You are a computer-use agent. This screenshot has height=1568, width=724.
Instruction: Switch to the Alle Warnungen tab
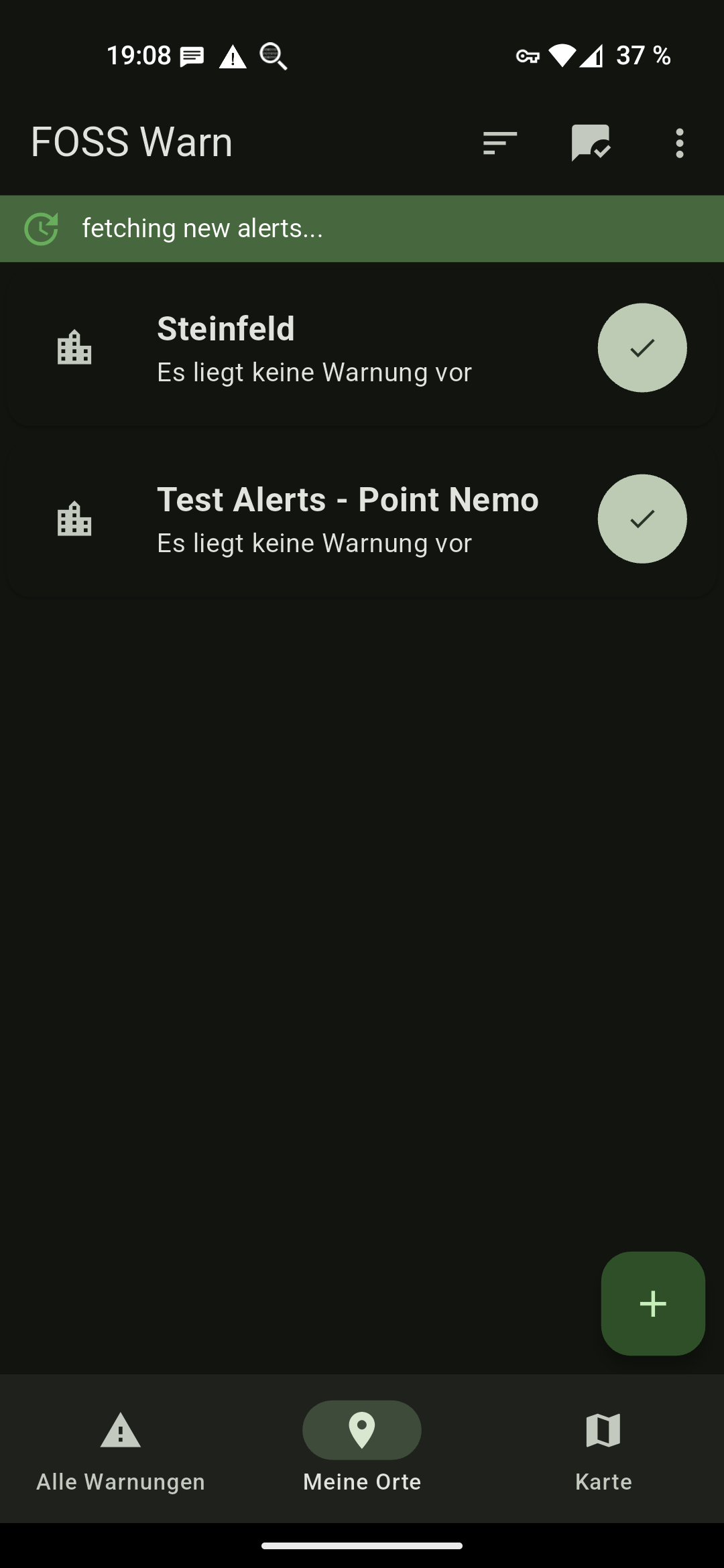pos(121,1447)
